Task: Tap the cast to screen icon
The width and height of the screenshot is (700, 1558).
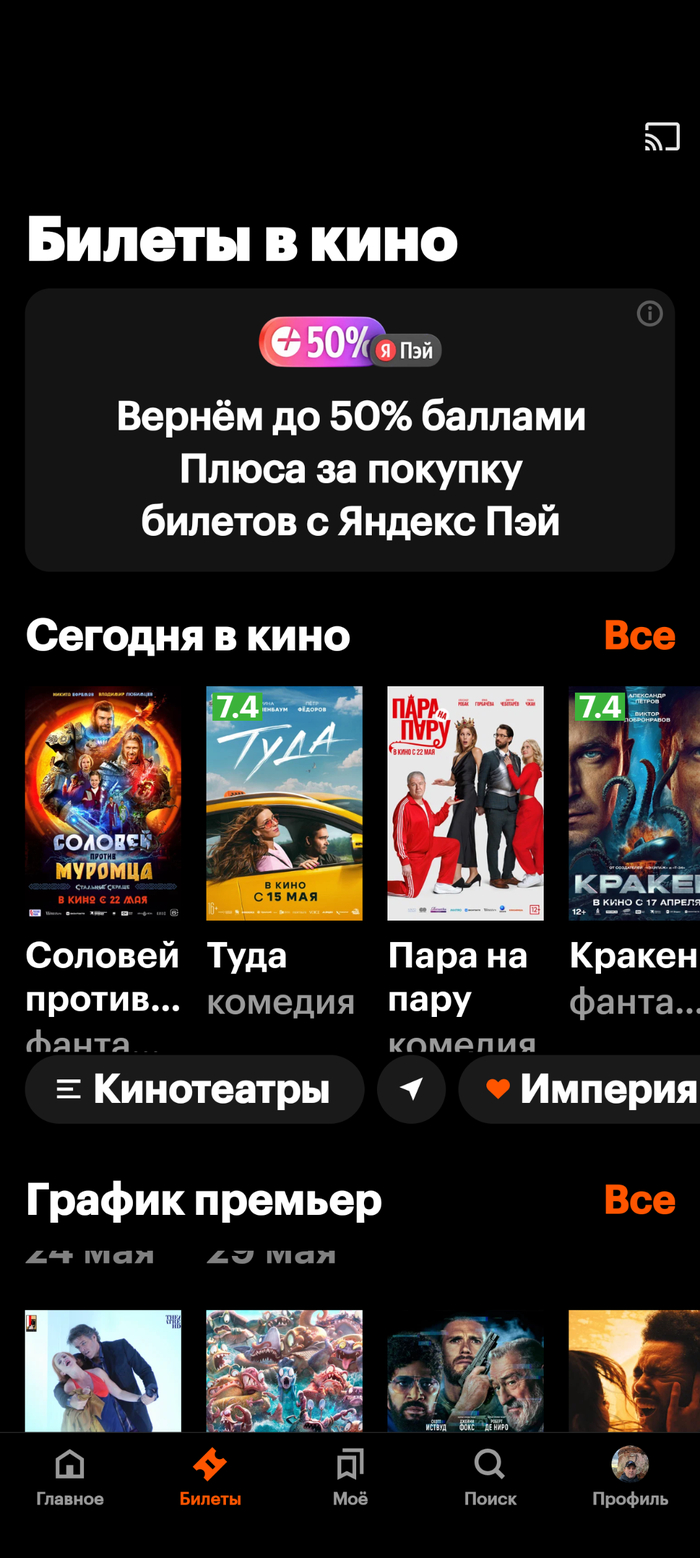Action: pyautogui.click(x=662, y=136)
